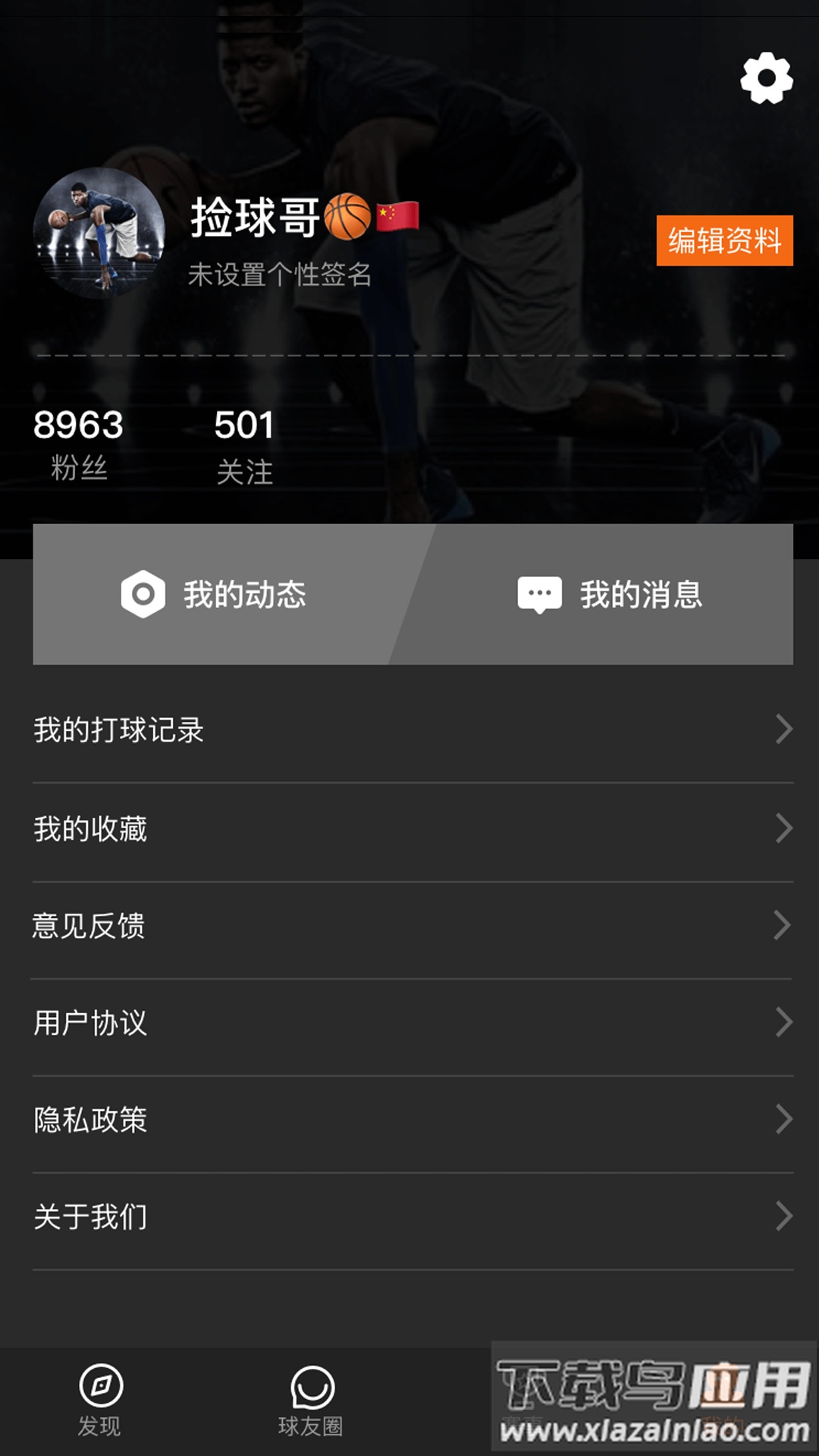Open the settings gear icon

coord(766,78)
